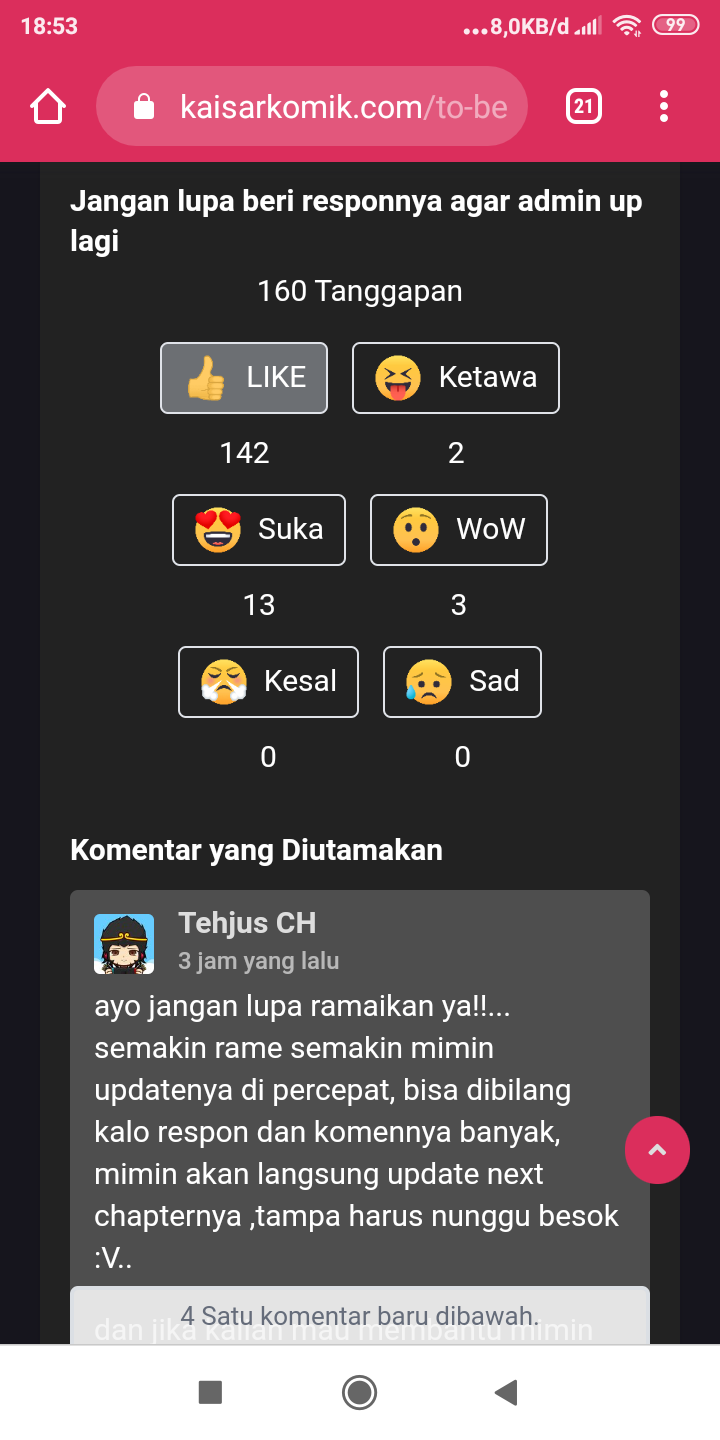Show the new comment notice below

point(360,1315)
